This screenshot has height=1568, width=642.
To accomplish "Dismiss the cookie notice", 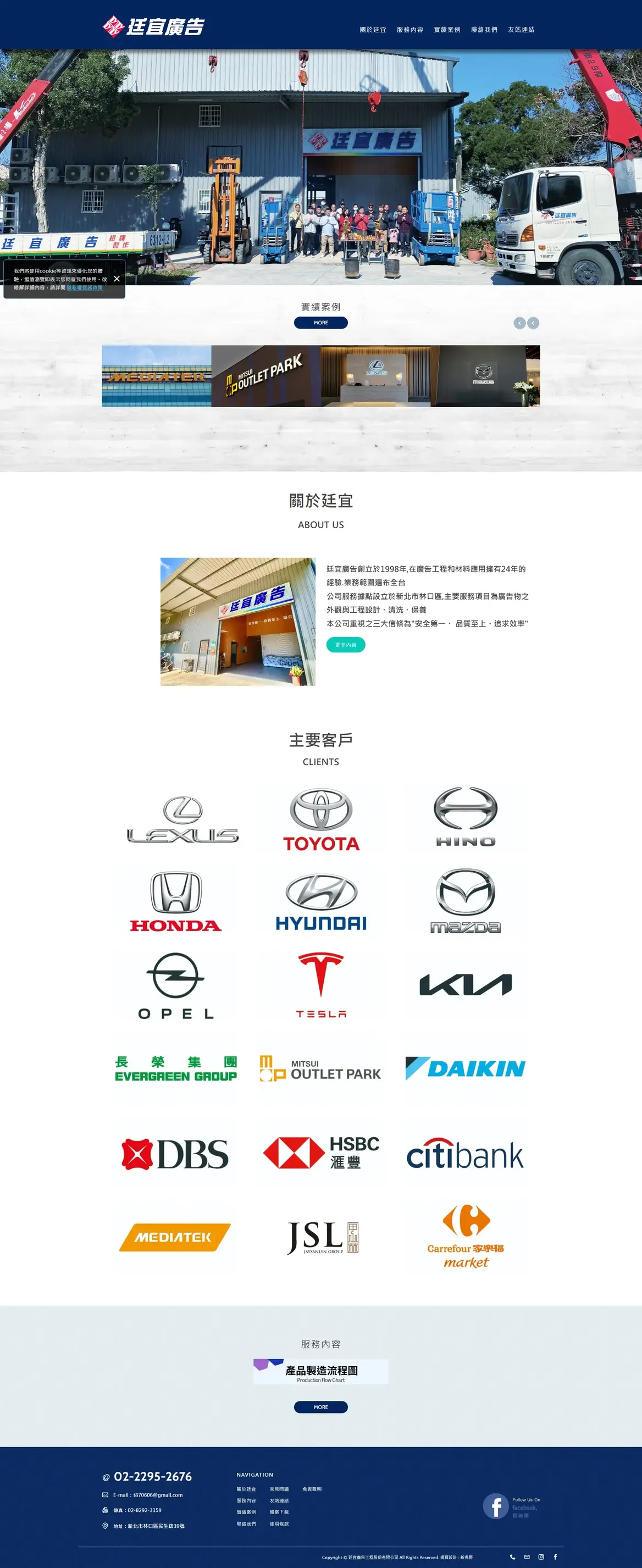I will 116,279.
